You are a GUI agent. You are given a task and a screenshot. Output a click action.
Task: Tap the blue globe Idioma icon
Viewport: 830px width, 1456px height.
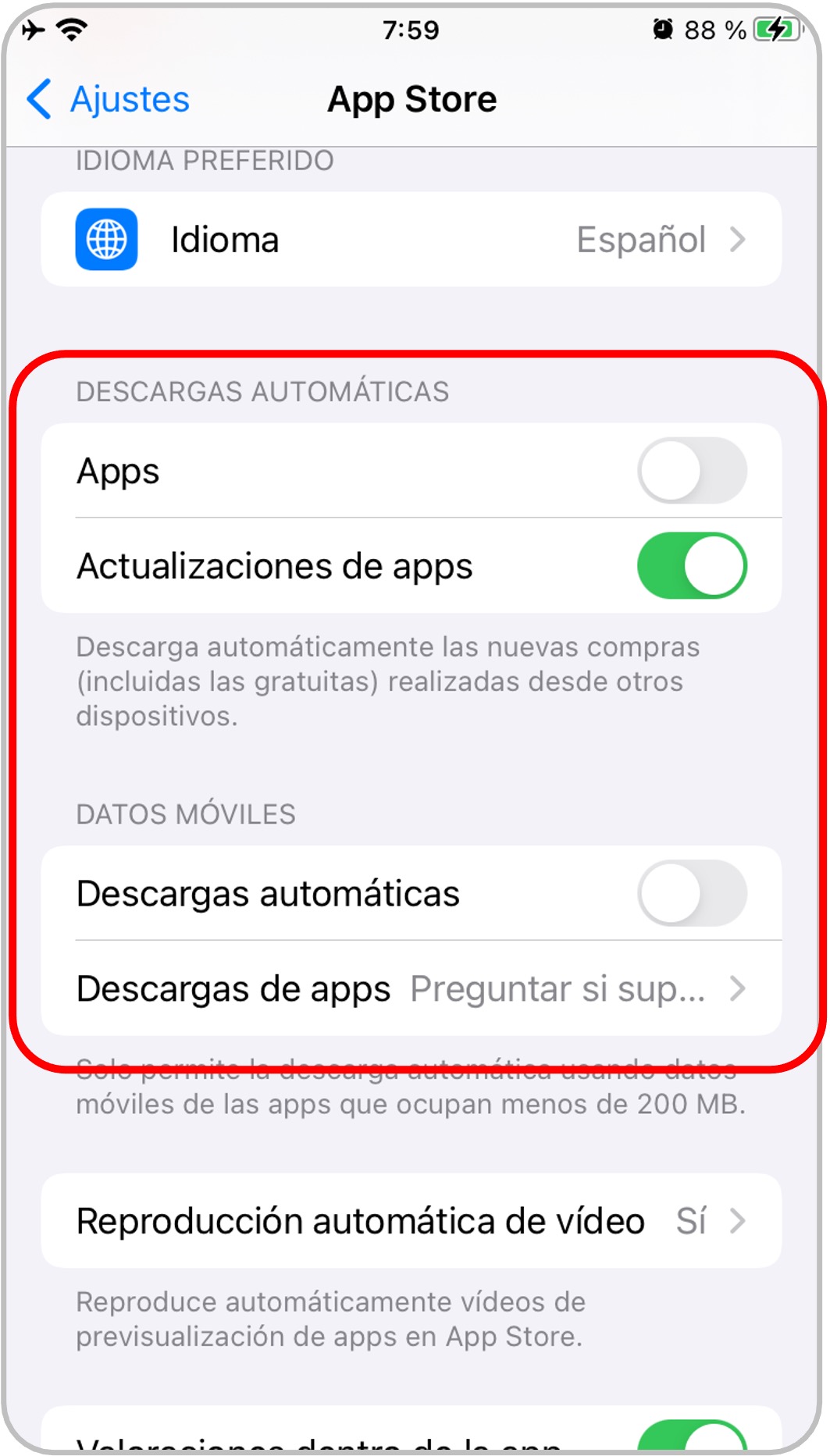point(105,240)
